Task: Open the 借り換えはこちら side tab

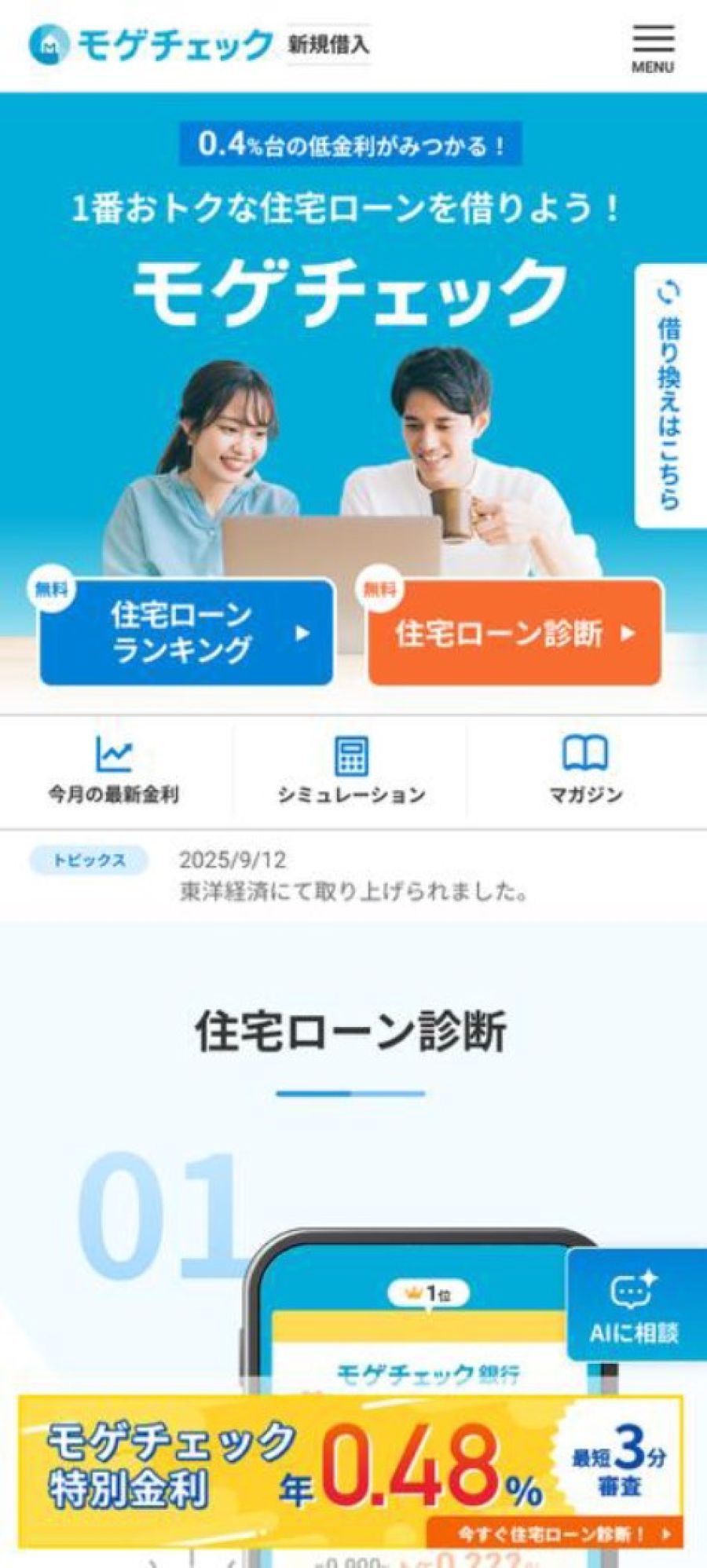Action: pyautogui.click(x=669, y=397)
